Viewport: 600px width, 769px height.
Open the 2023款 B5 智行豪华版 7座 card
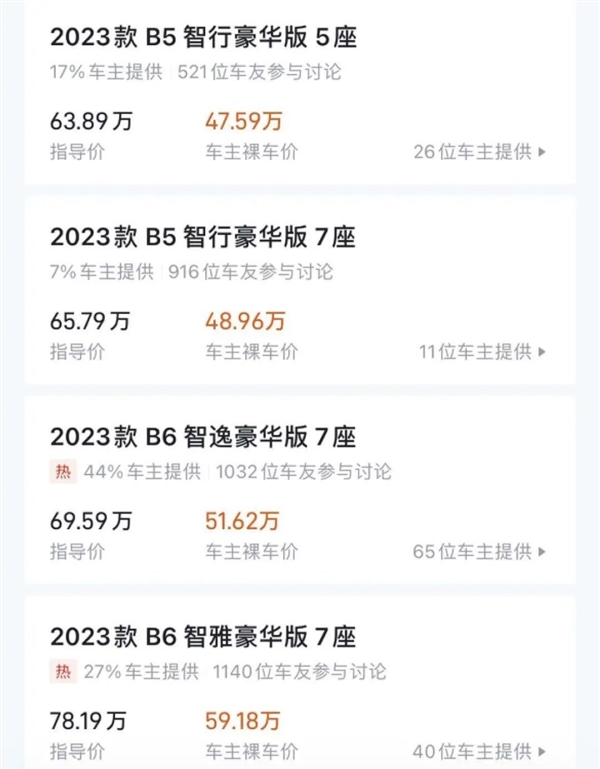point(203,238)
